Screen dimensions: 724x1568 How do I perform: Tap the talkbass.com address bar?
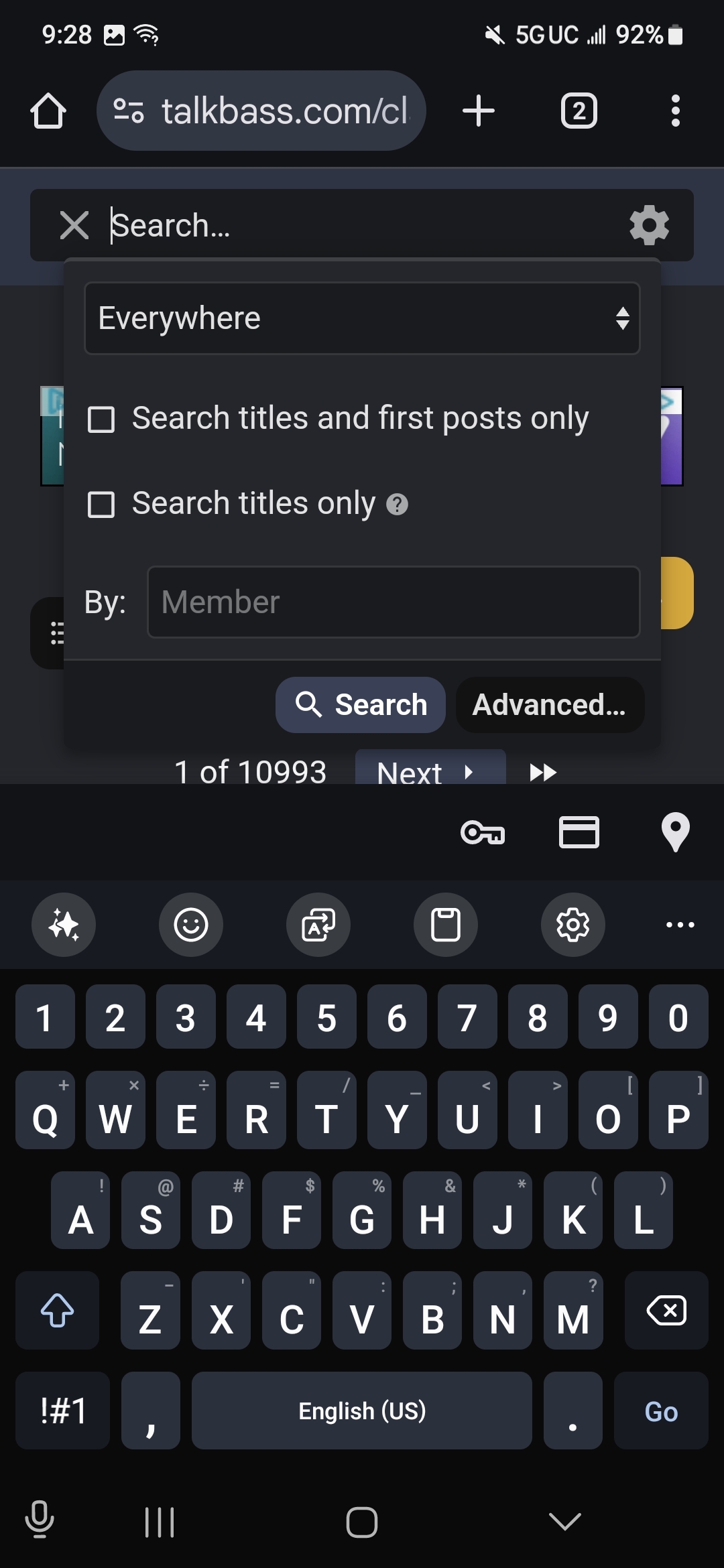click(x=261, y=111)
